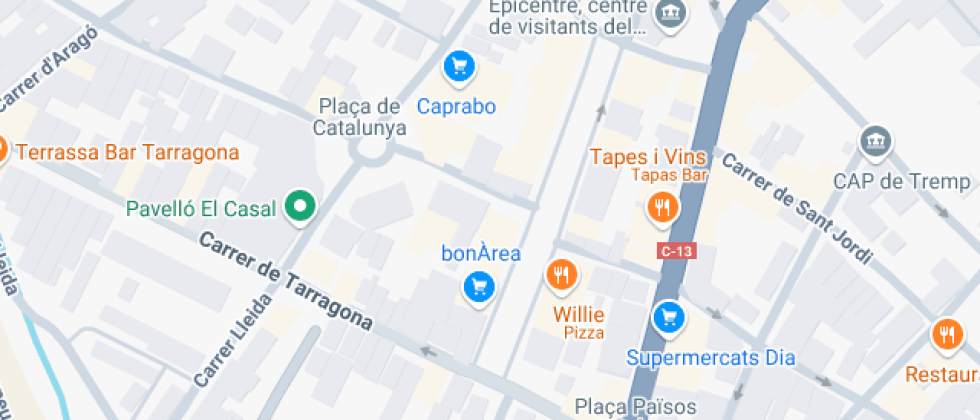Open Willie Pizza restaurant pin
The width and height of the screenshot is (980, 420).
(x=562, y=275)
